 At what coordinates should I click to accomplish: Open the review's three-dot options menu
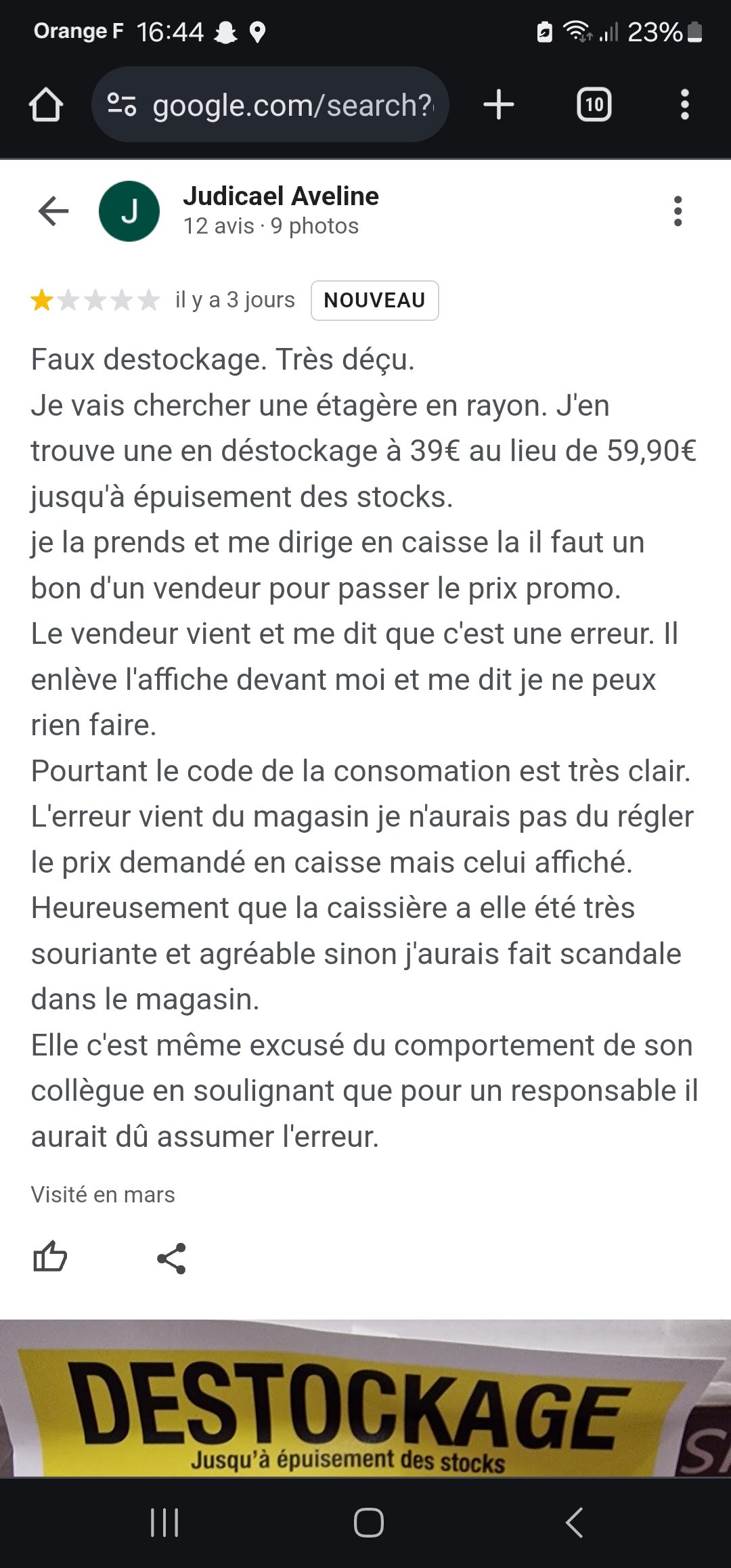click(x=678, y=211)
